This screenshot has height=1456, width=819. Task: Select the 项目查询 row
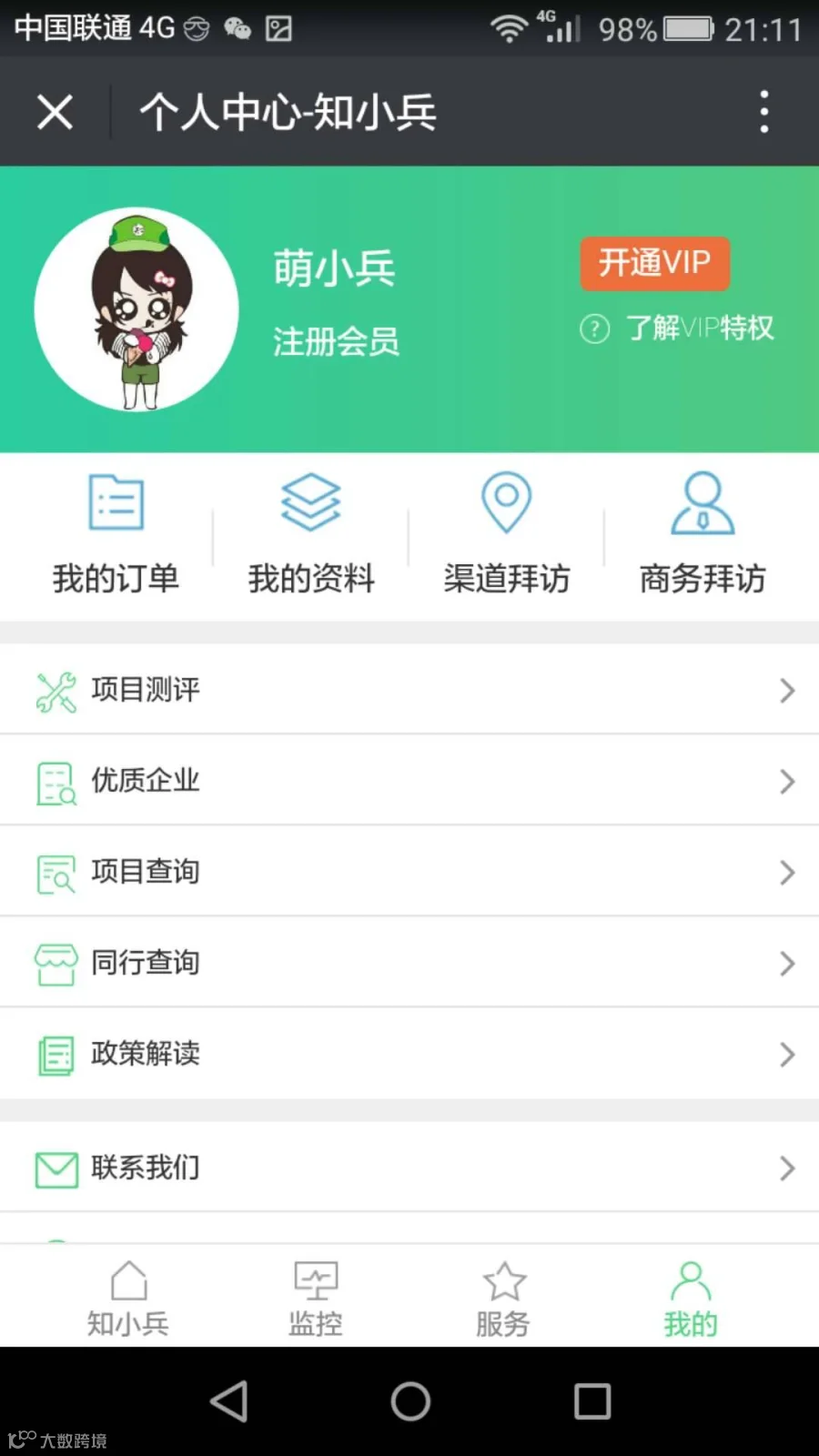click(409, 871)
